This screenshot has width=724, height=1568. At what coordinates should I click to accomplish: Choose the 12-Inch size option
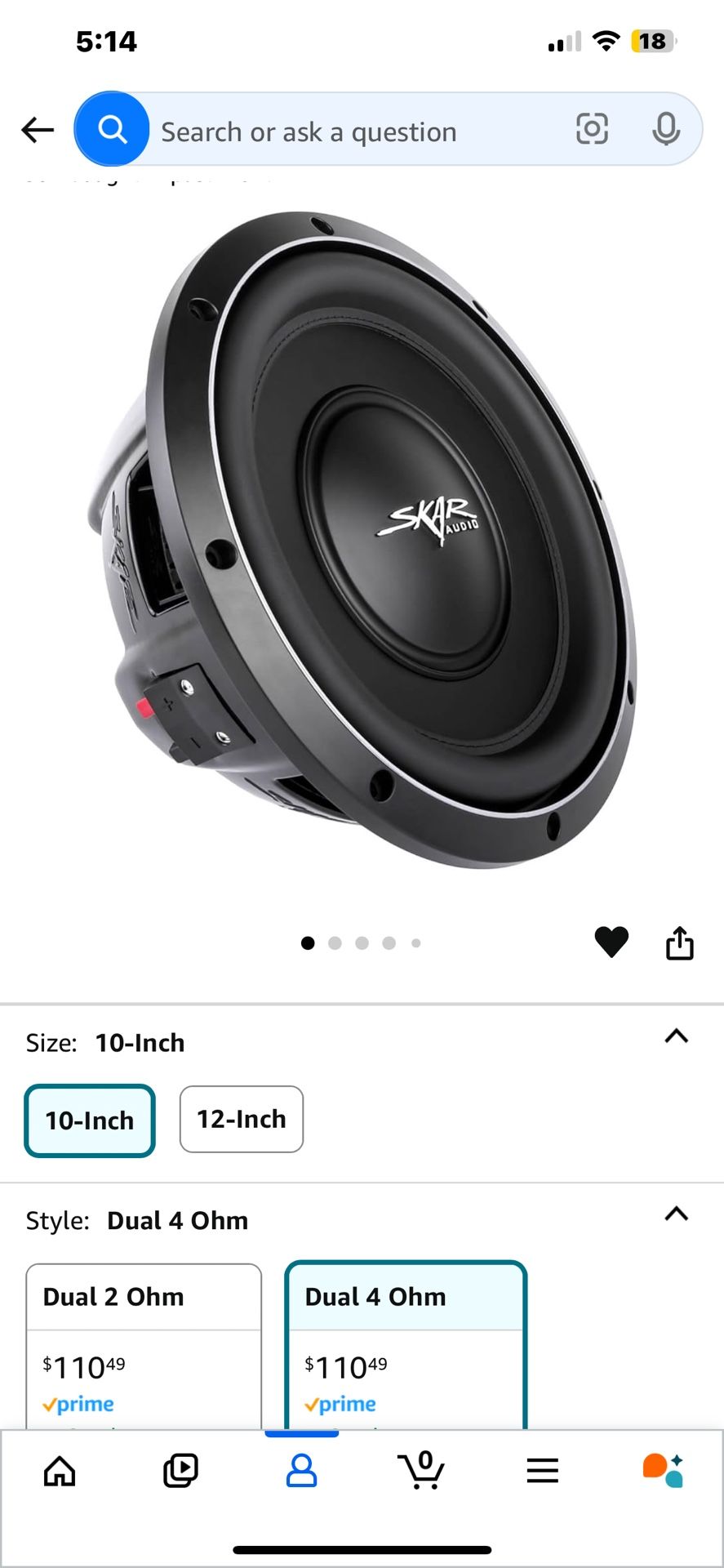click(x=242, y=1119)
